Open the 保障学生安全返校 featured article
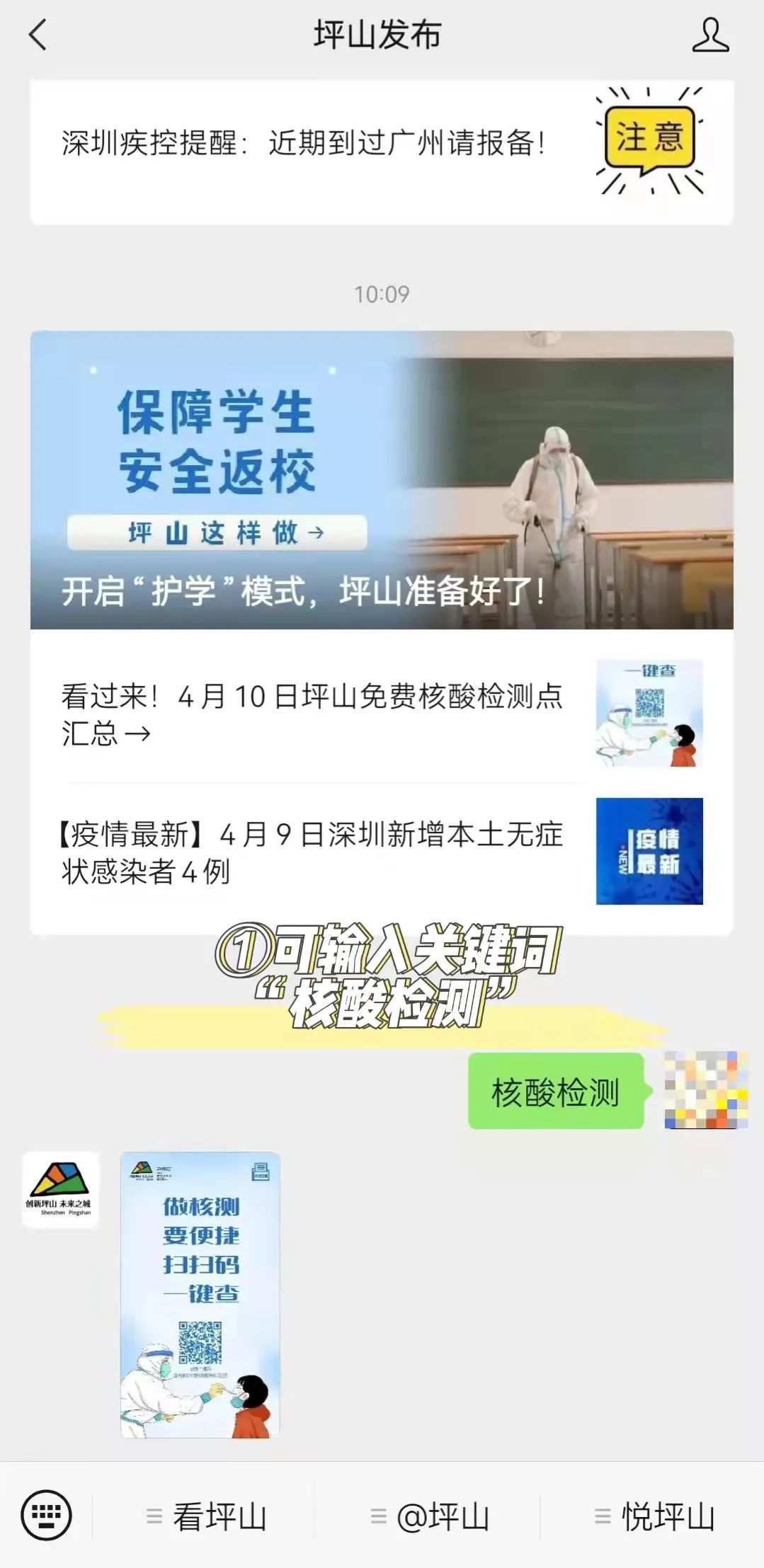 tap(381, 479)
